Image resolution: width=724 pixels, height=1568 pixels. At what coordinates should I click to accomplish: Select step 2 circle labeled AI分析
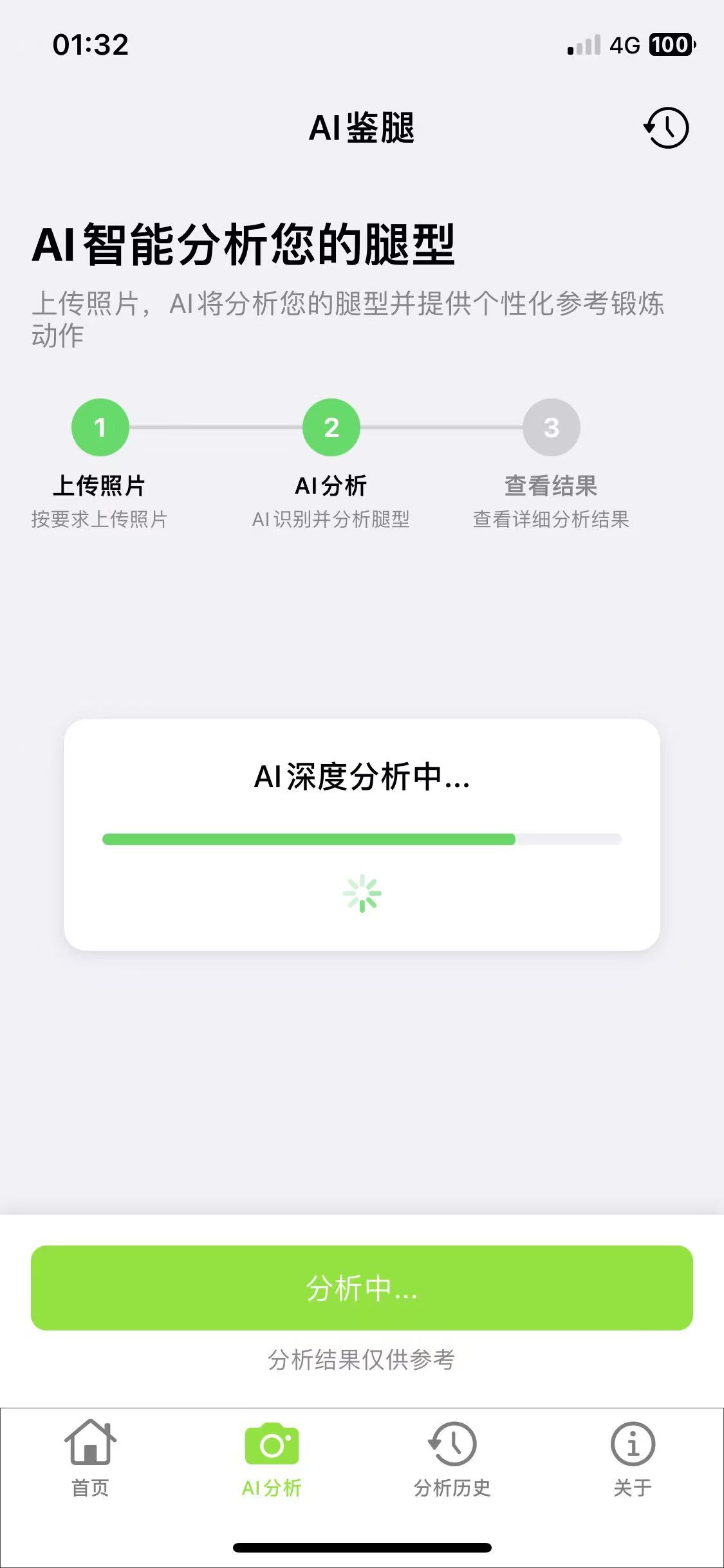click(x=331, y=427)
